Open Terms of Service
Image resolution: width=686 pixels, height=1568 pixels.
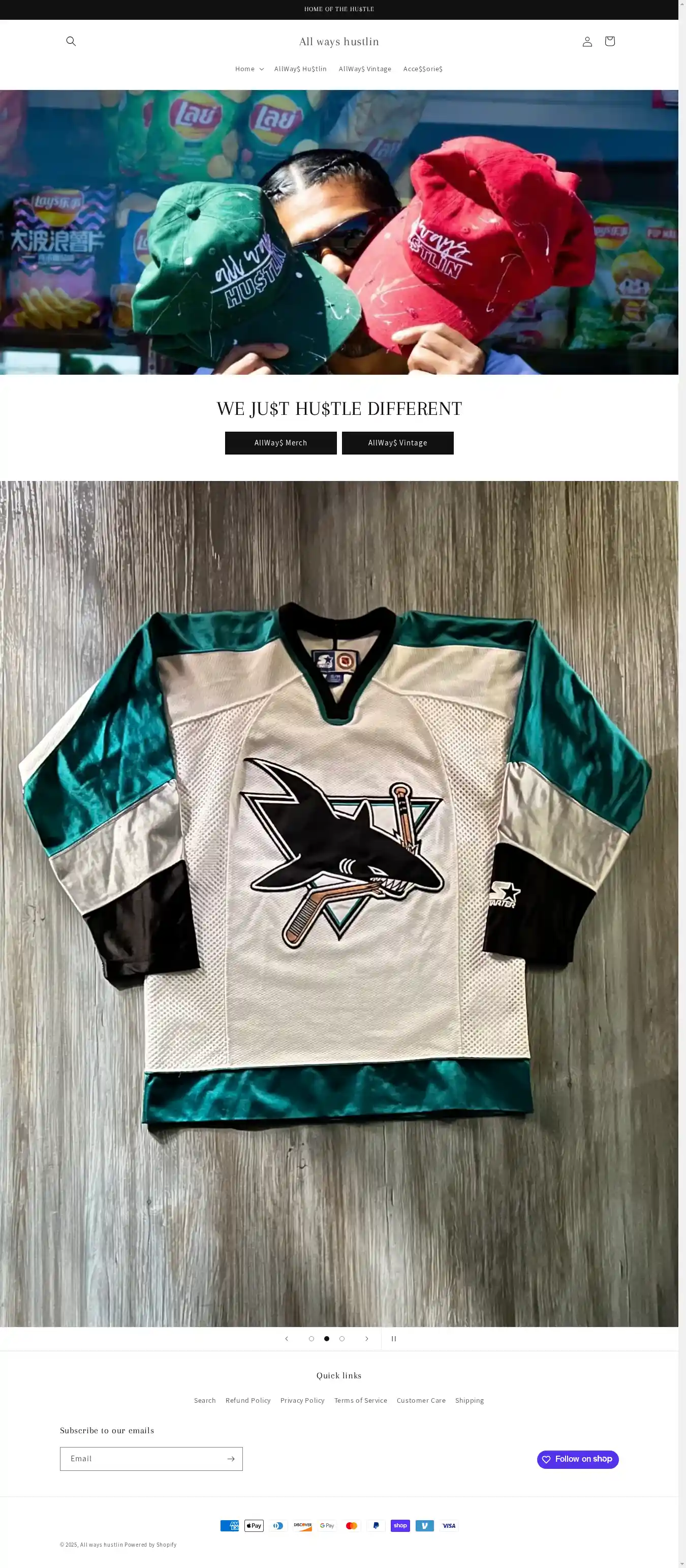[x=360, y=1401]
